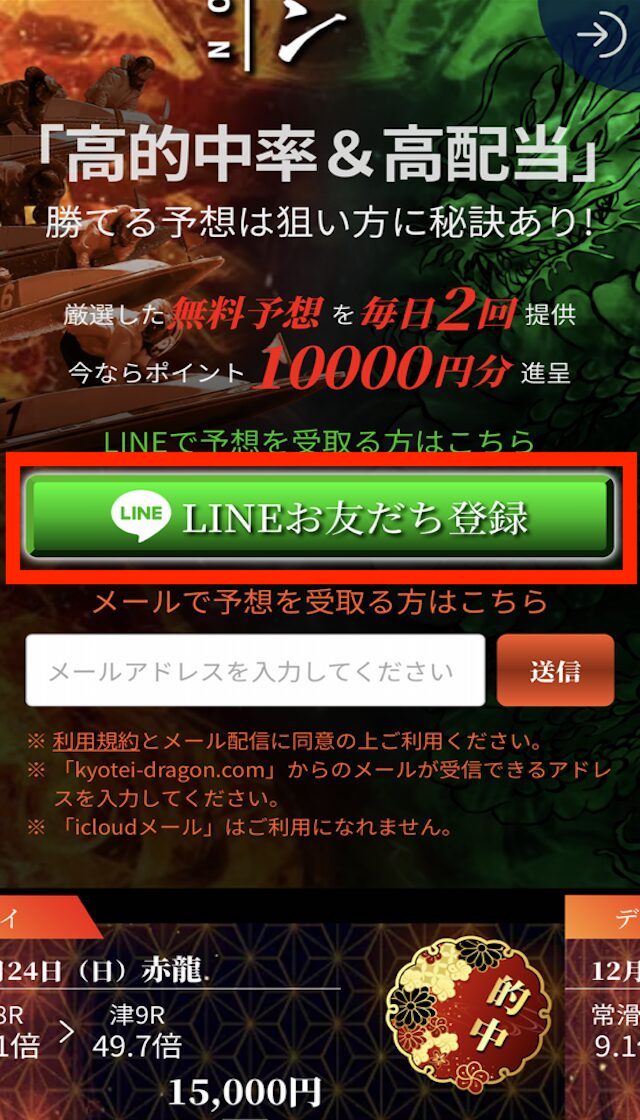Tap the 送信 button
The image size is (640, 1120).
(x=555, y=670)
